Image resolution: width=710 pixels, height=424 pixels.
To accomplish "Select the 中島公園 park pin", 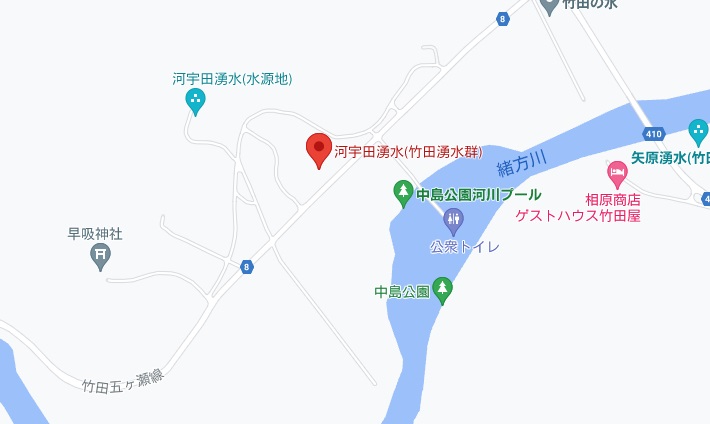I will pos(442,290).
